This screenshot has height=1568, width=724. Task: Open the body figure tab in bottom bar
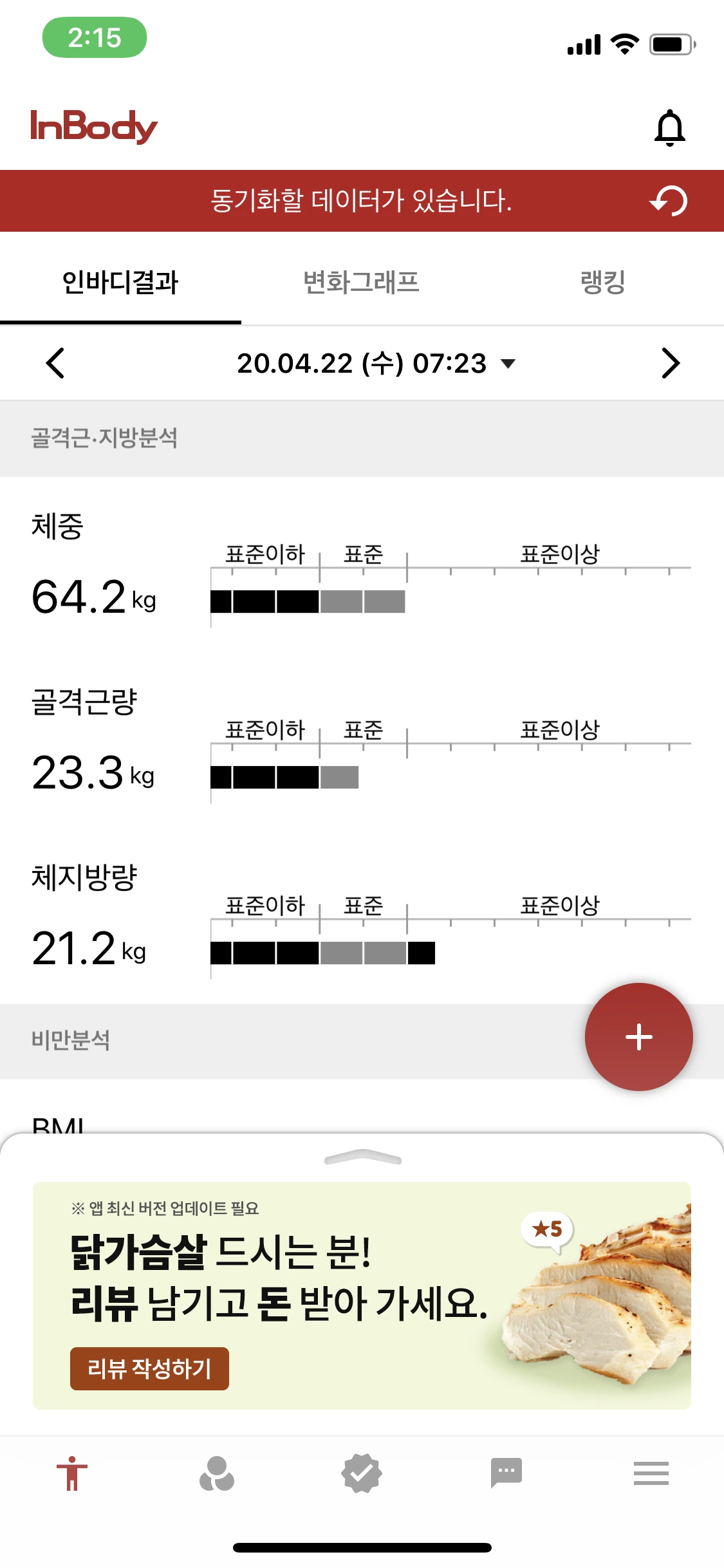tap(71, 1473)
